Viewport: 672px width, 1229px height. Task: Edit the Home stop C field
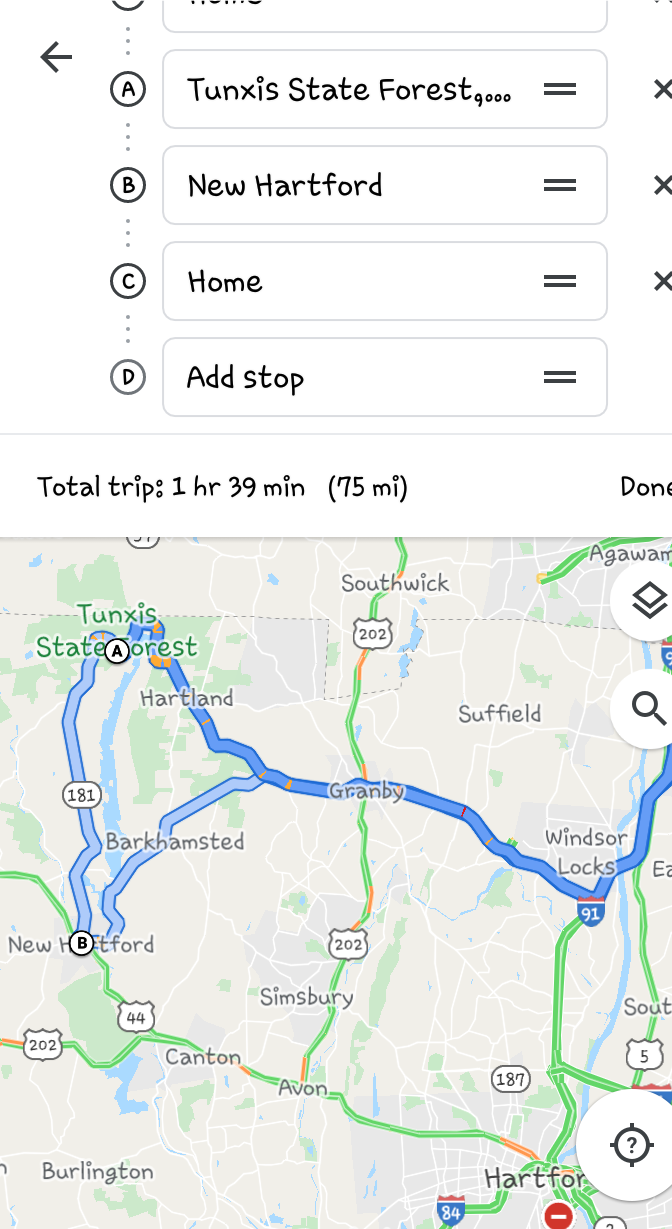[x=350, y=281]
